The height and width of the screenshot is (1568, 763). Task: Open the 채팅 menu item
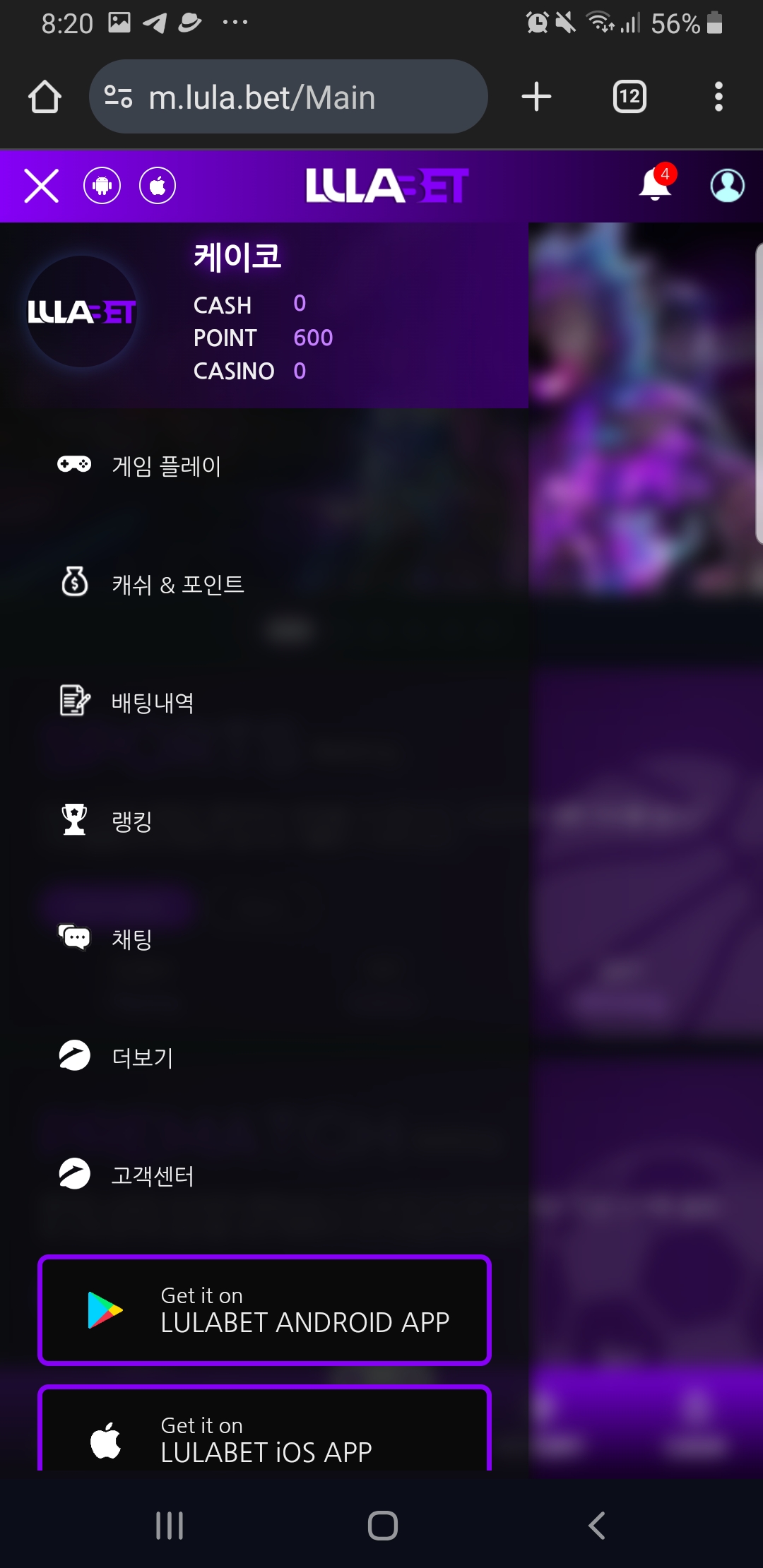coord(131,939)
